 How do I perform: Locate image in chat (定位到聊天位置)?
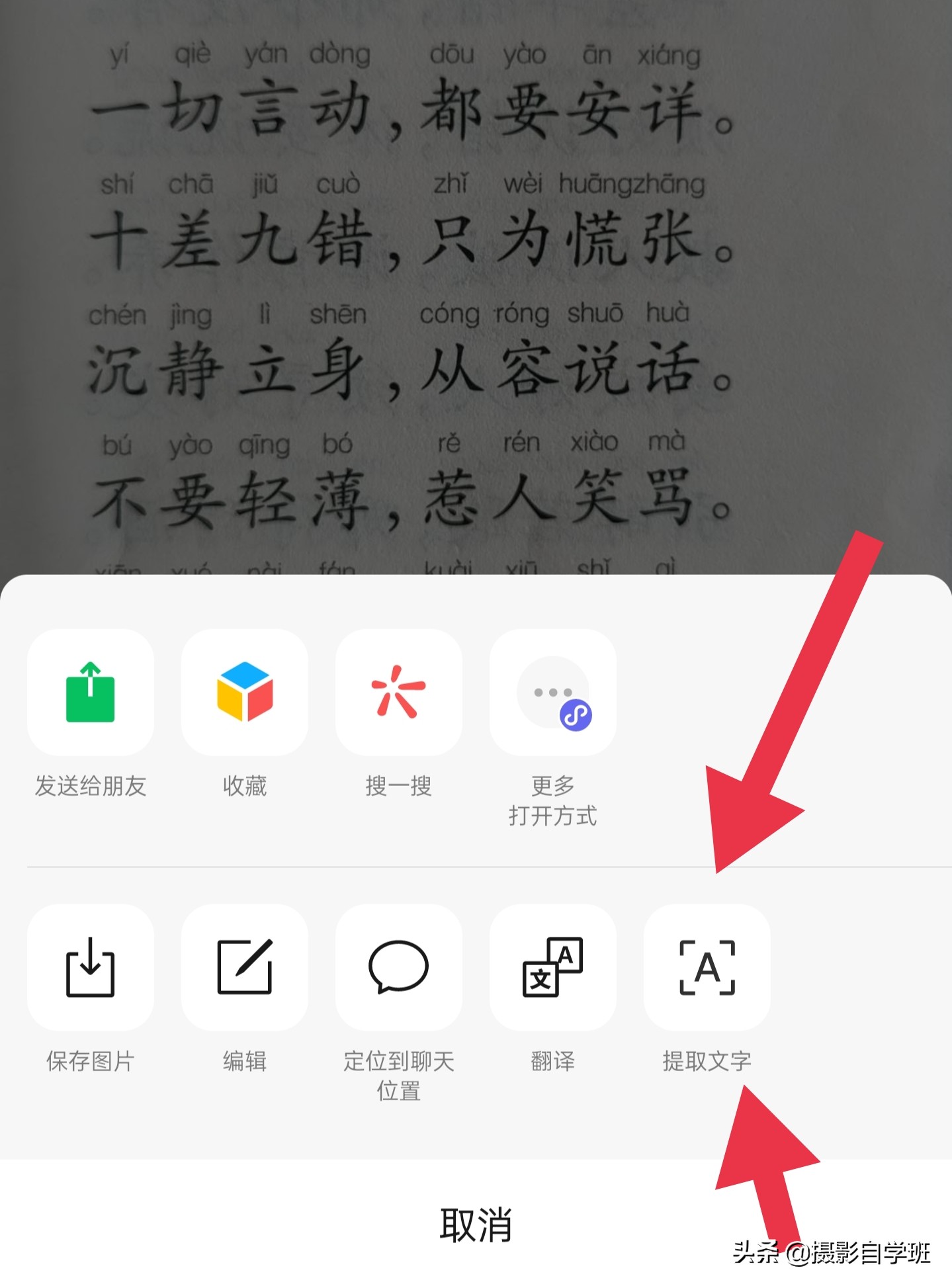pos(398,967)
